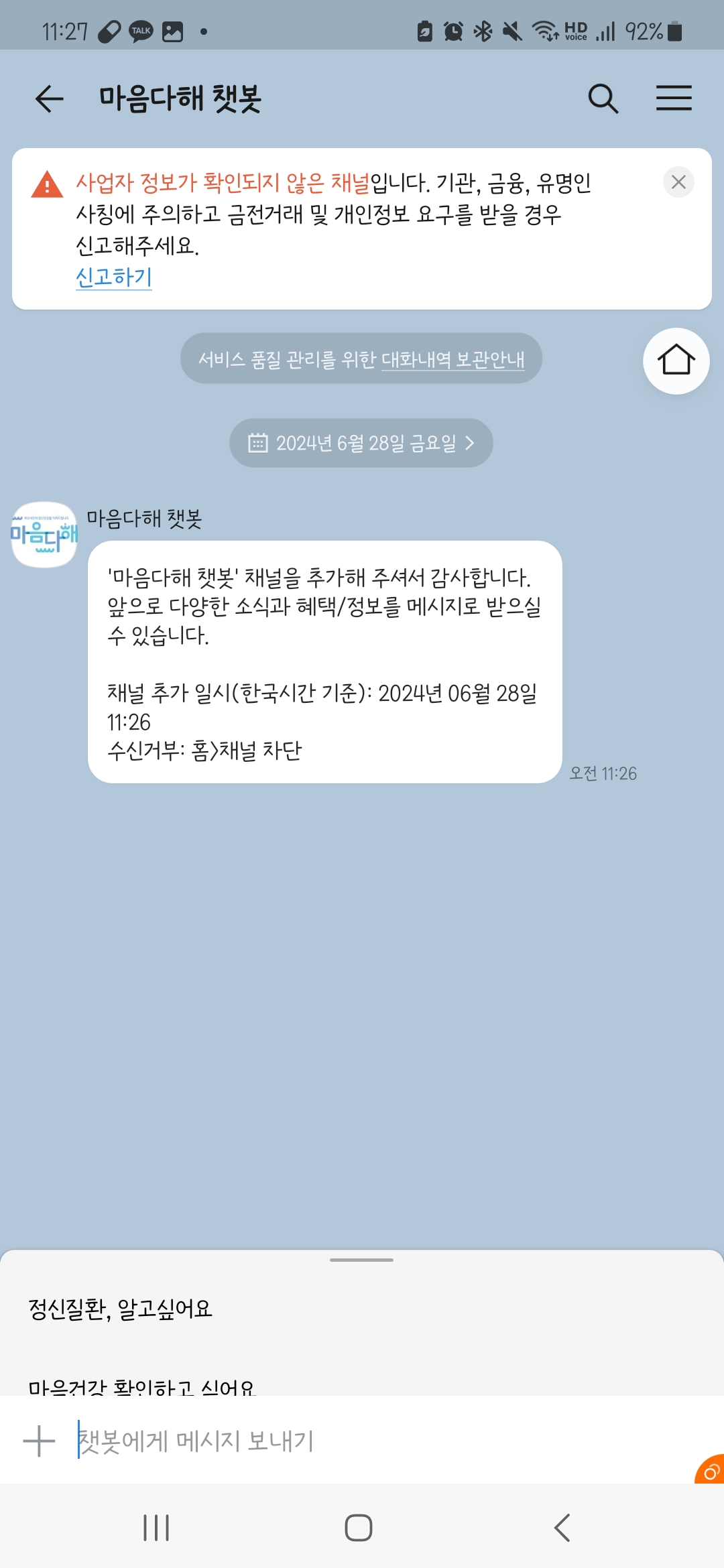Viewport: 724px width, 1568px height.
Task: Search within the chat
Action: click(603, 99)
